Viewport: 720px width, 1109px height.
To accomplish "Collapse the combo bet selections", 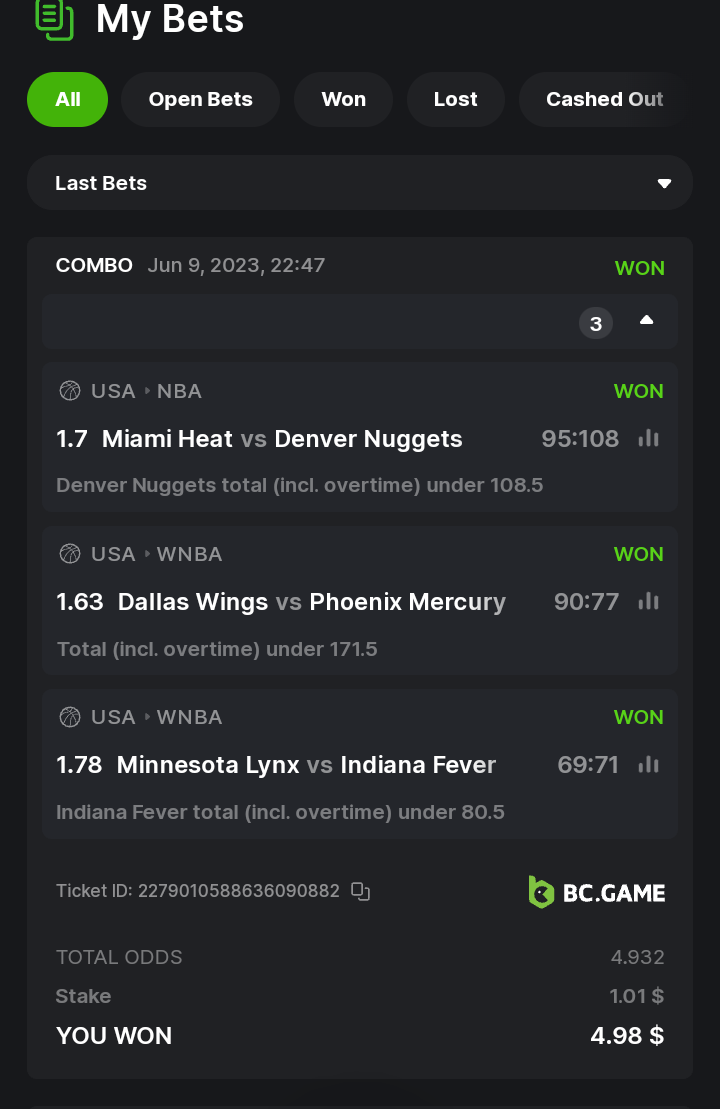I will [646, 321].
